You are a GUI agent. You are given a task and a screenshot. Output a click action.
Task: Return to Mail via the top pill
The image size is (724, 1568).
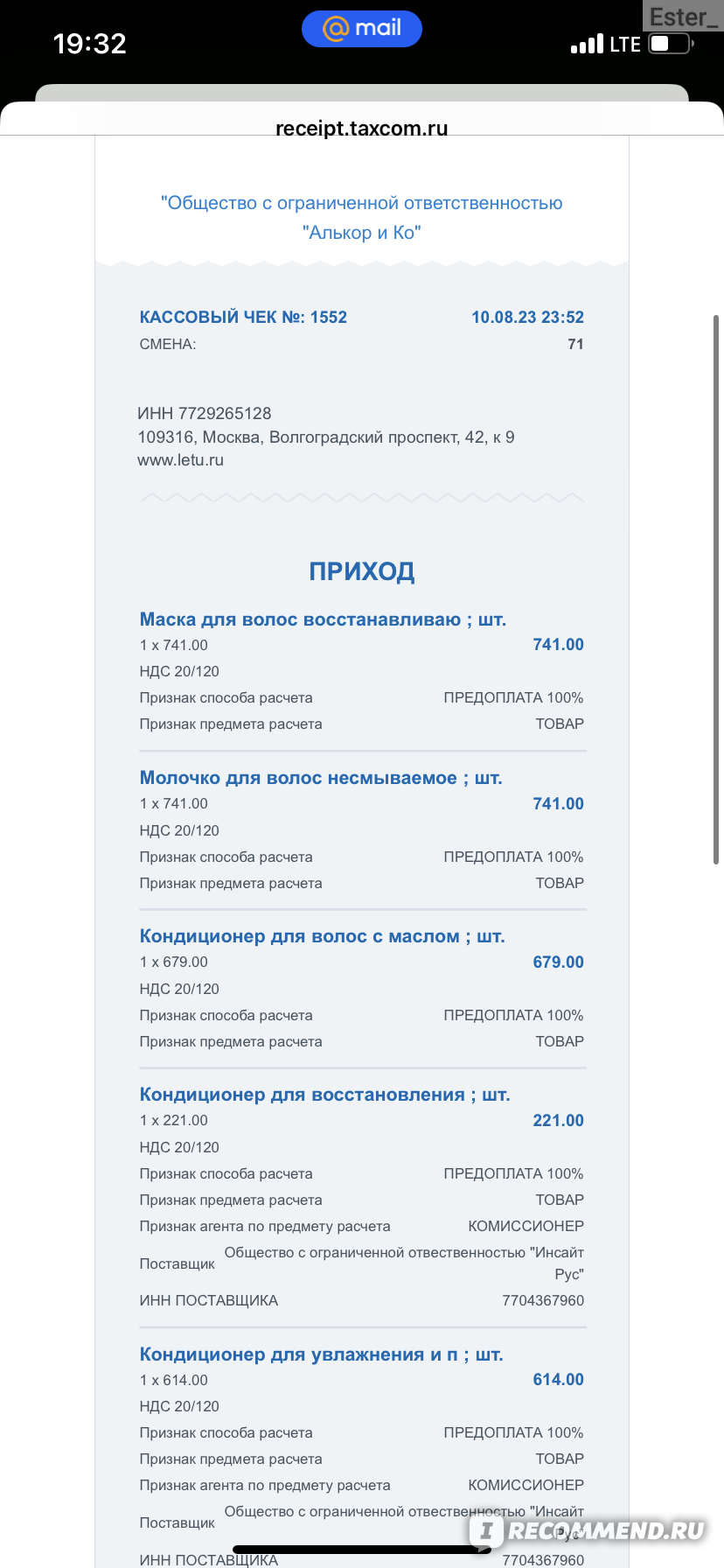click(362, 29)
